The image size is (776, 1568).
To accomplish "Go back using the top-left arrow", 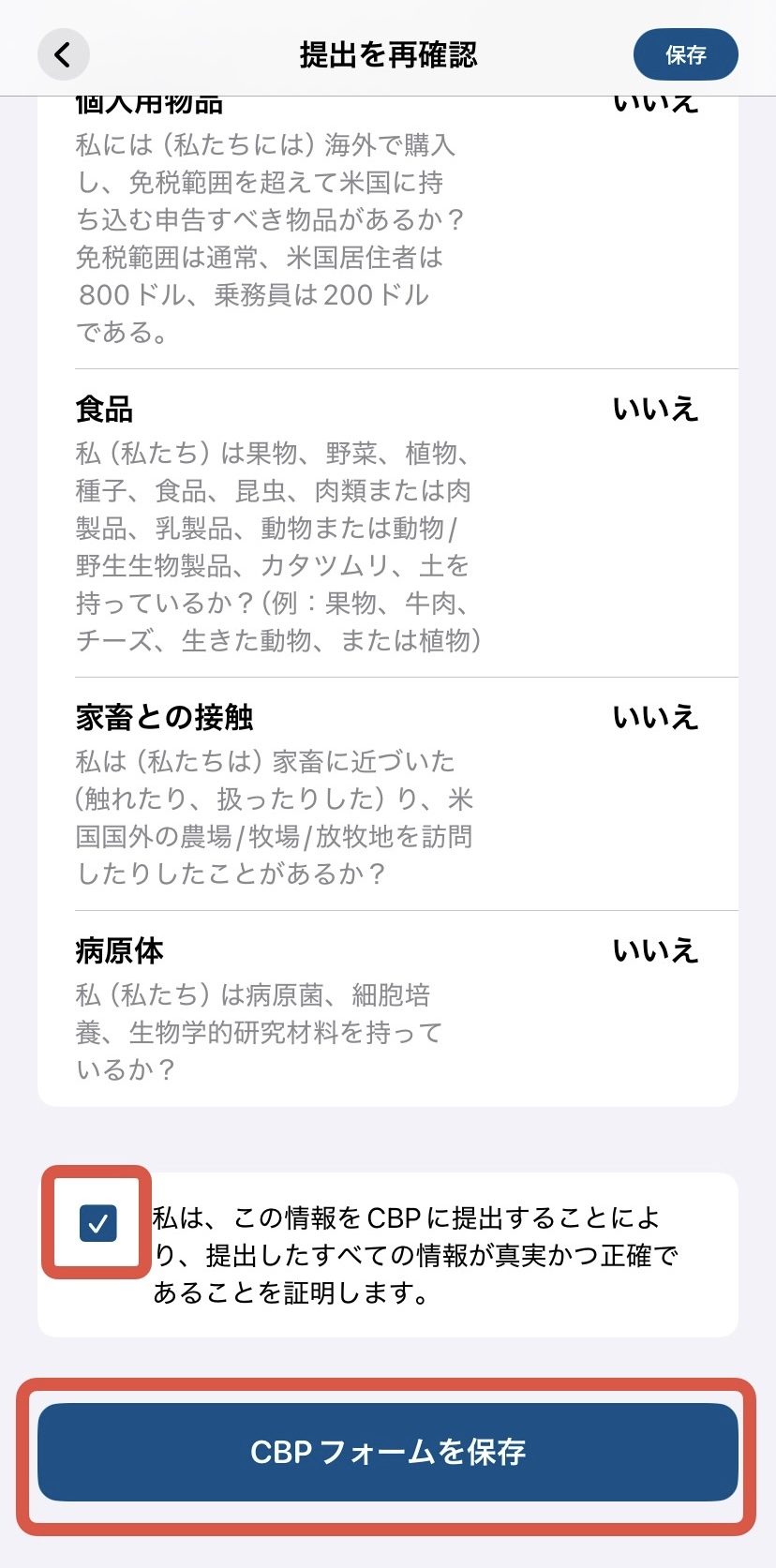I will (63, 55).
